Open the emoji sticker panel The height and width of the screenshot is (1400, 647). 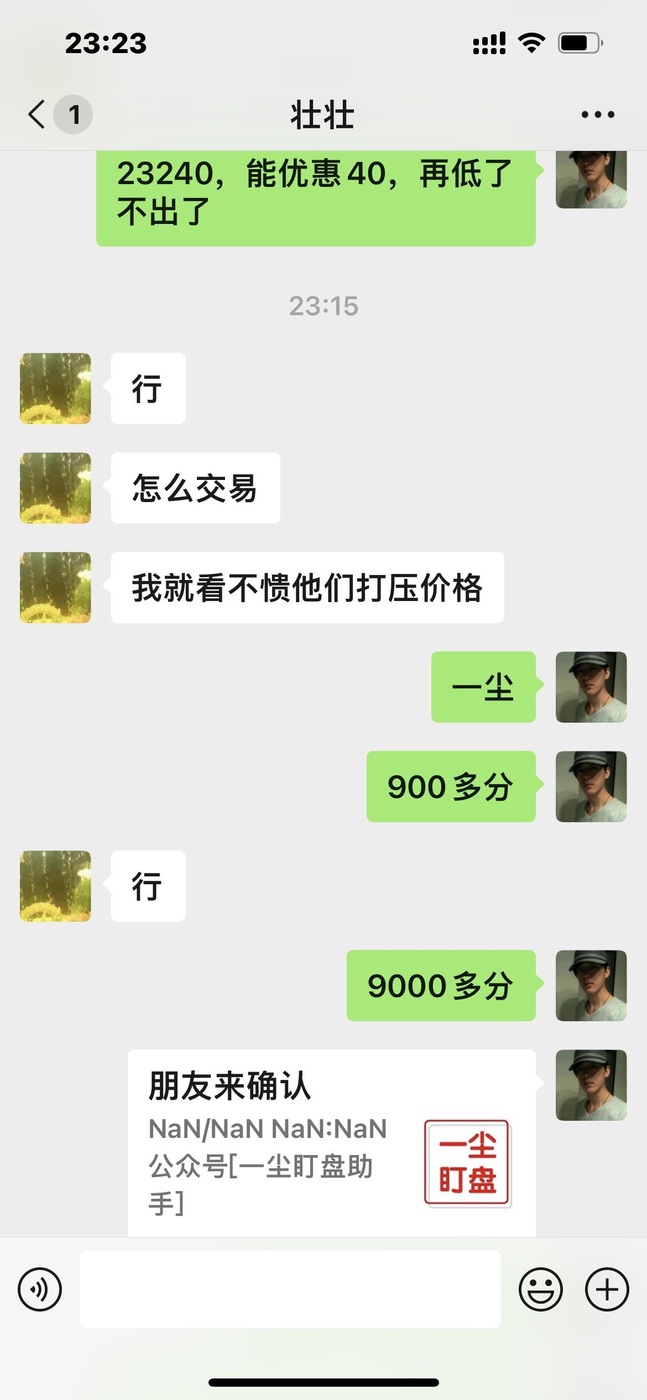pos(540,1290)
